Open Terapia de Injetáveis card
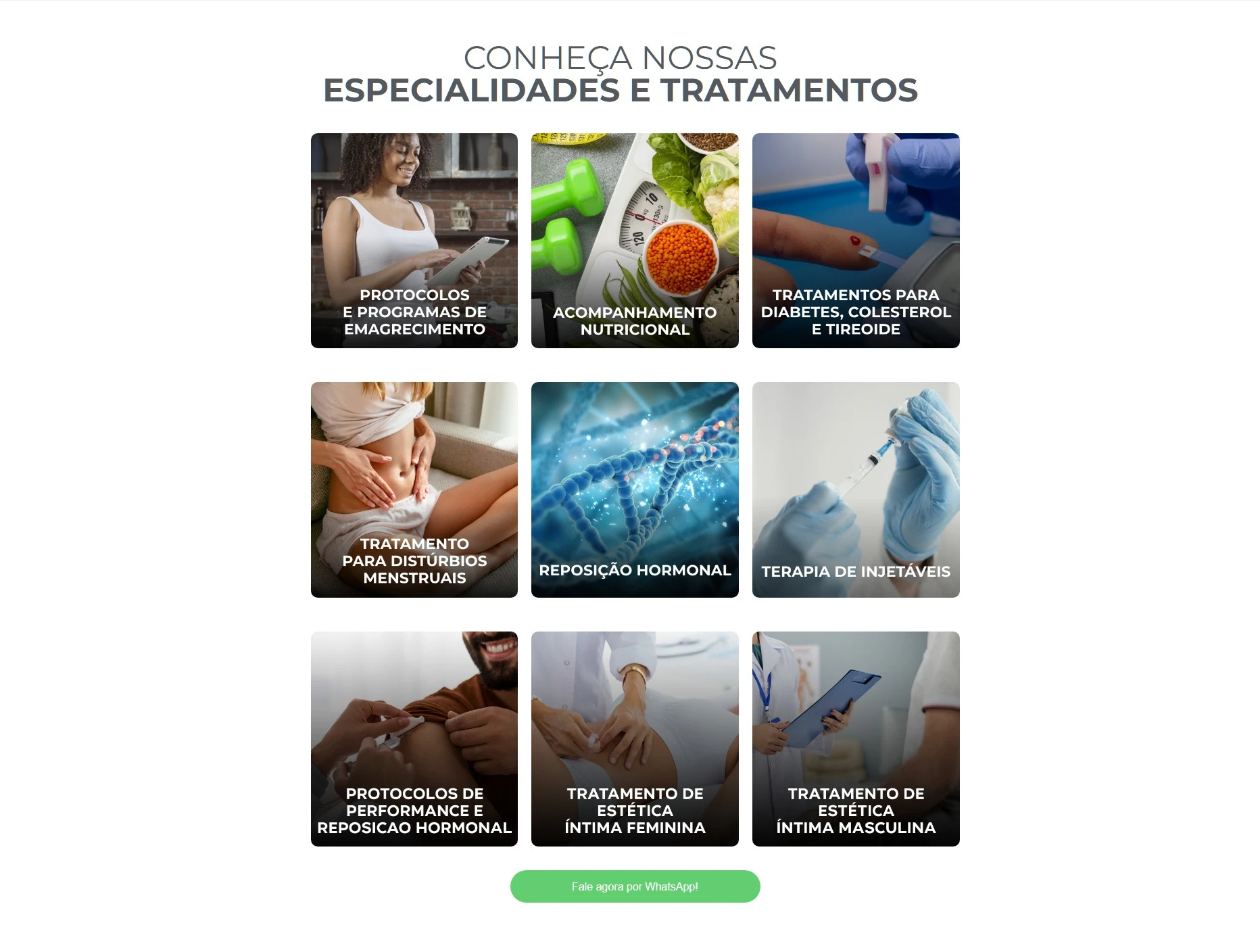The height and width of the screenshot is (952, 1260). 856,490
